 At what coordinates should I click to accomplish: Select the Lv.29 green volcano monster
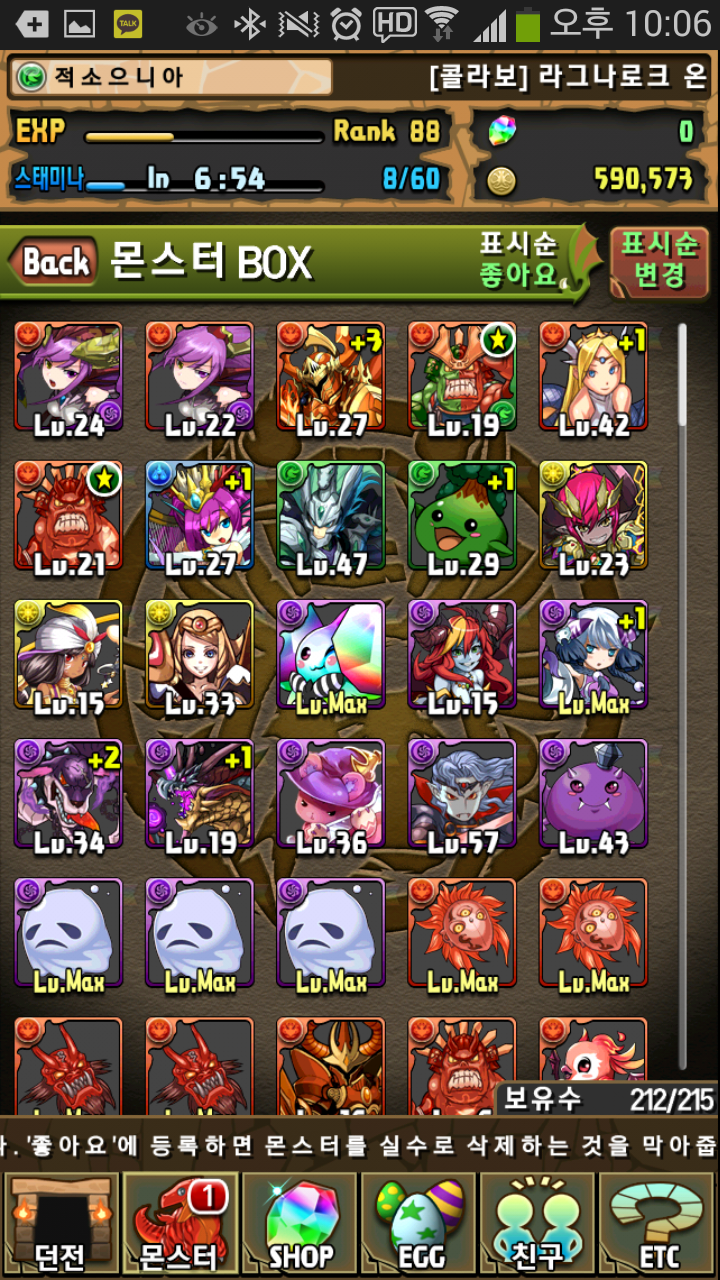[x=462, y=518]
